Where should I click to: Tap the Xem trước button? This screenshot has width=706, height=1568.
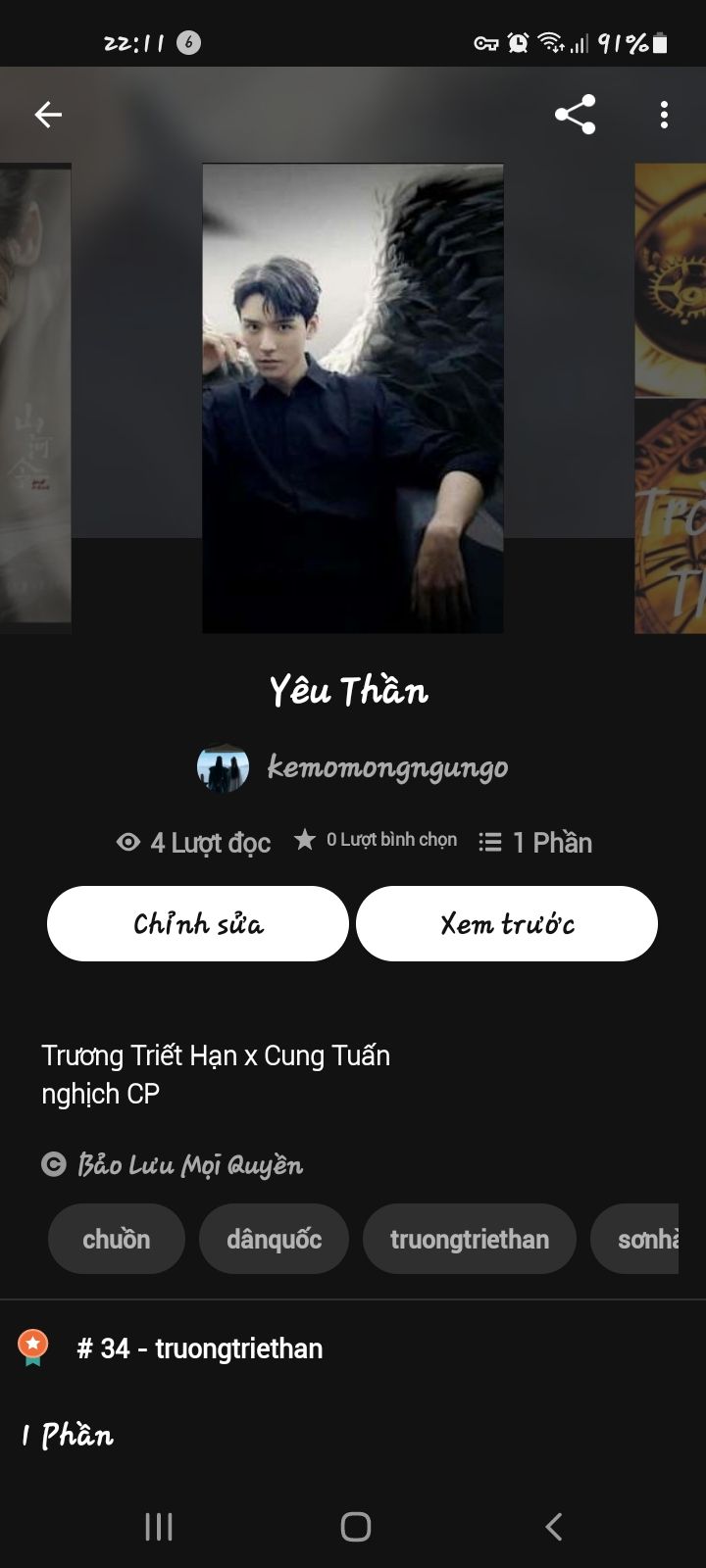[507, 924]
